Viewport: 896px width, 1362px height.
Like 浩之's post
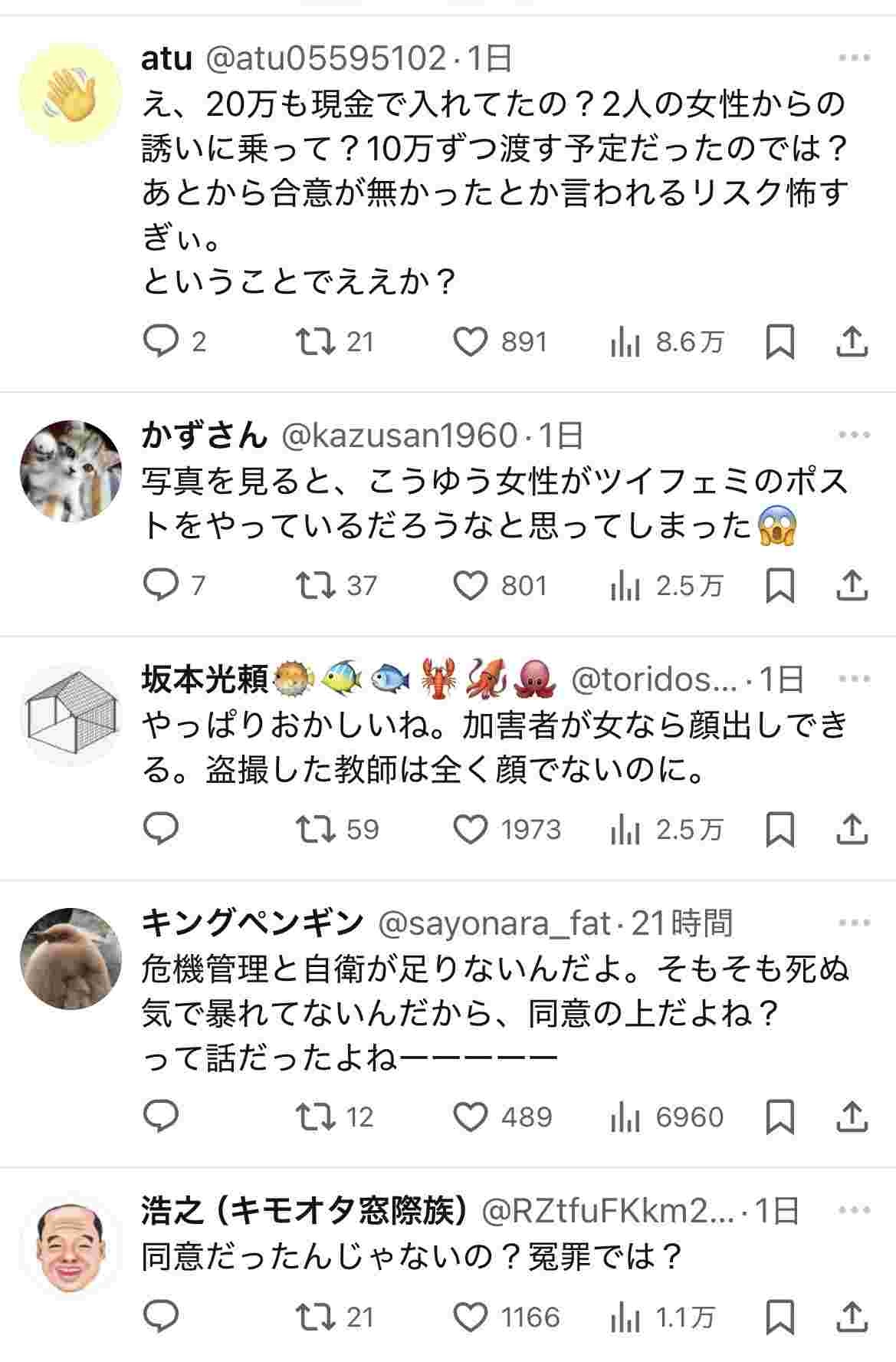[471, 1318]
